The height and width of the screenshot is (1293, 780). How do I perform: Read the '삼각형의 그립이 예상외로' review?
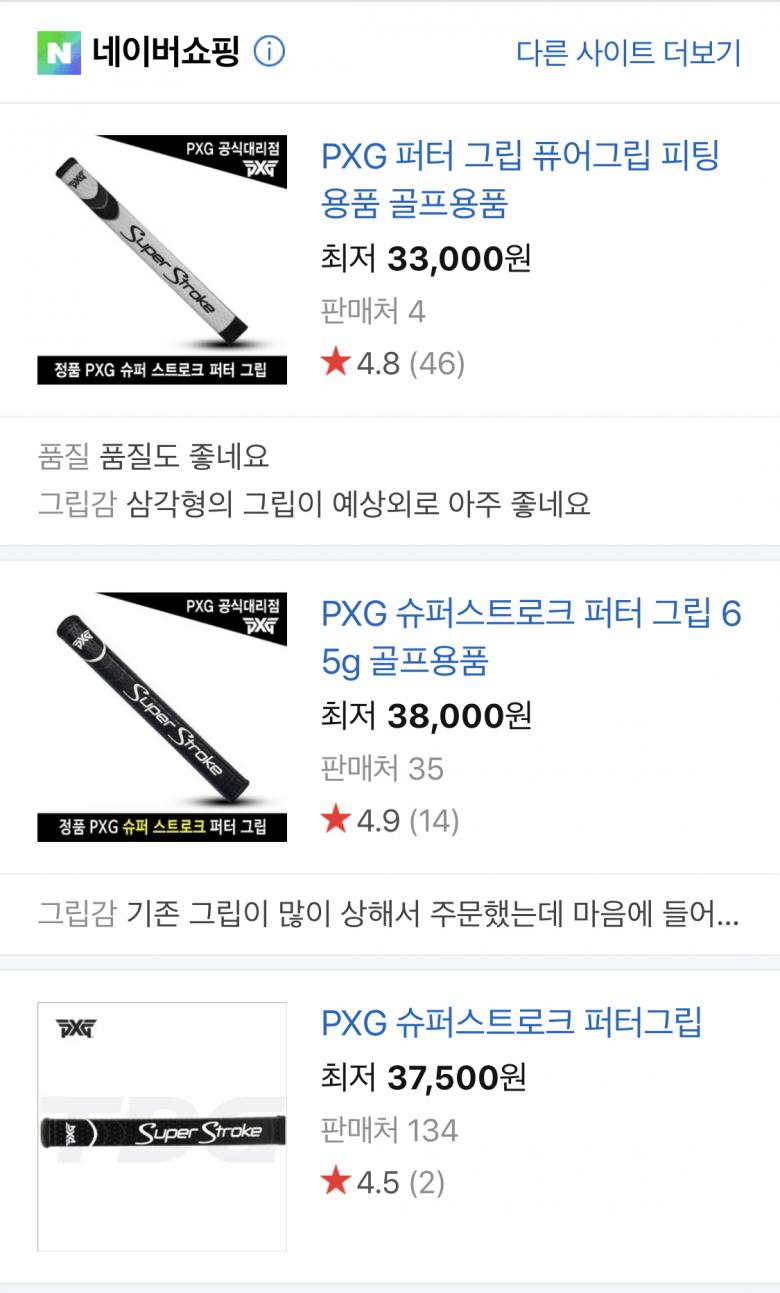click(x=359, y=503)
